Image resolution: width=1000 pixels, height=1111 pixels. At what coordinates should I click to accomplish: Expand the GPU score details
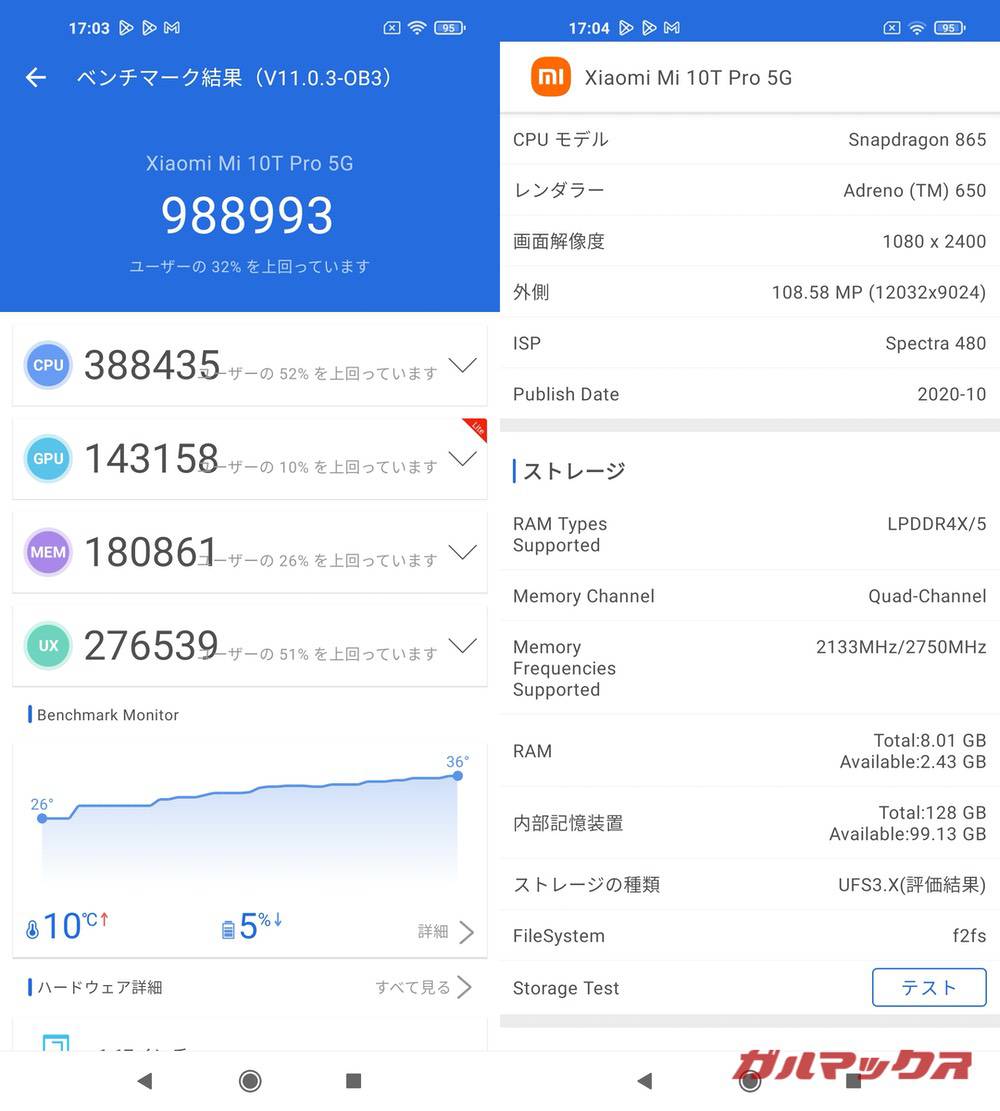pyautogui.click(x=463, y=458)
